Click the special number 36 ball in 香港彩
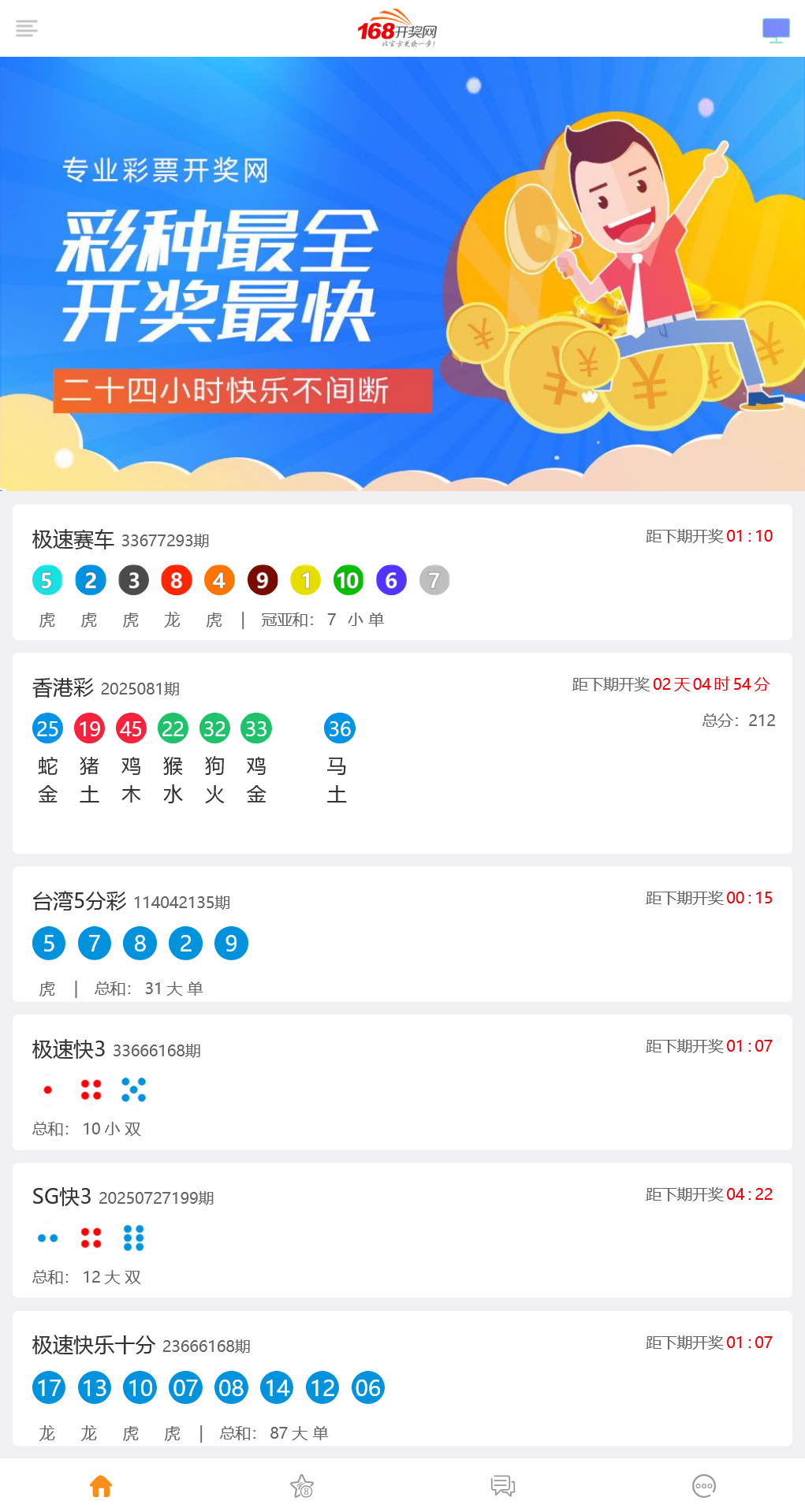This screenshot has height=1512, width=805. tap(340, 728)
